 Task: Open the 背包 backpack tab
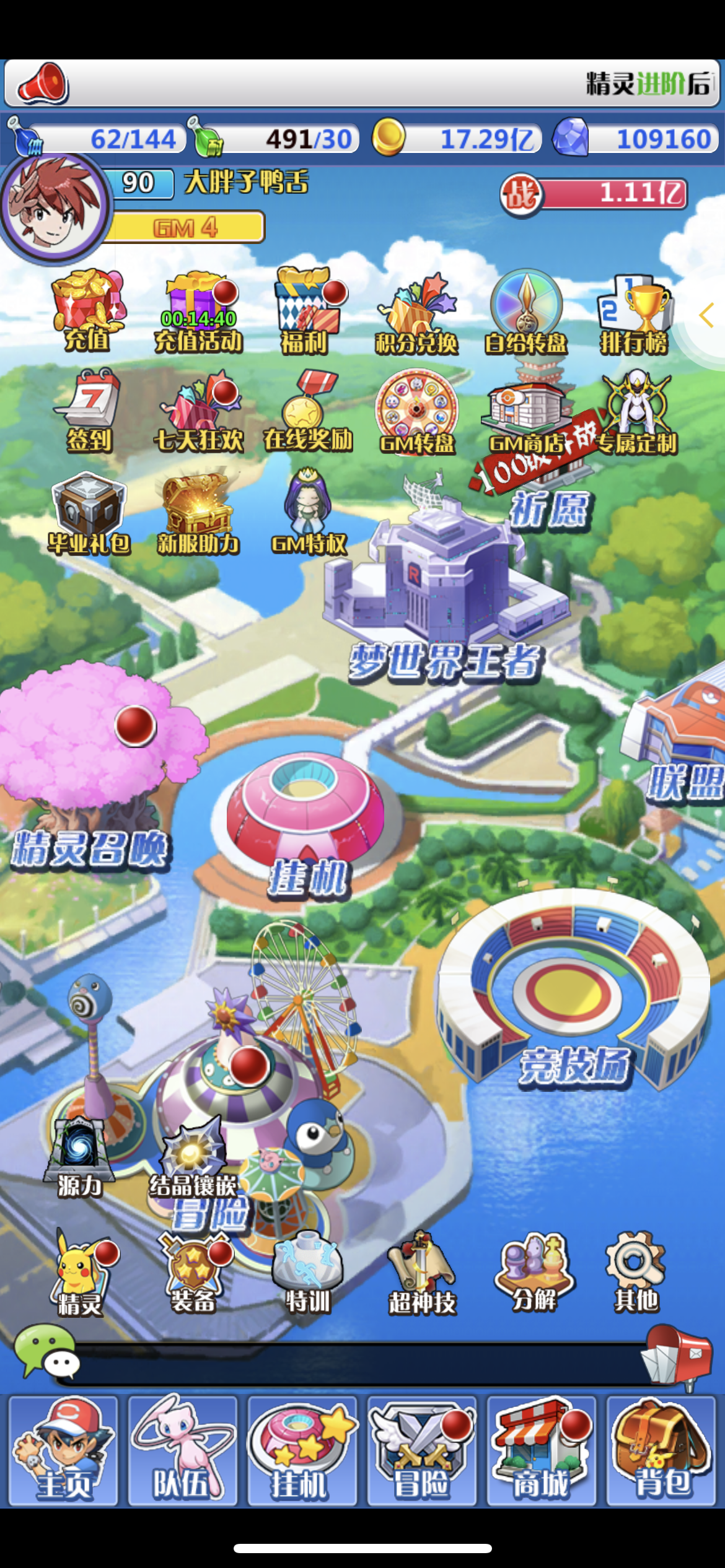pos(661,1450)
